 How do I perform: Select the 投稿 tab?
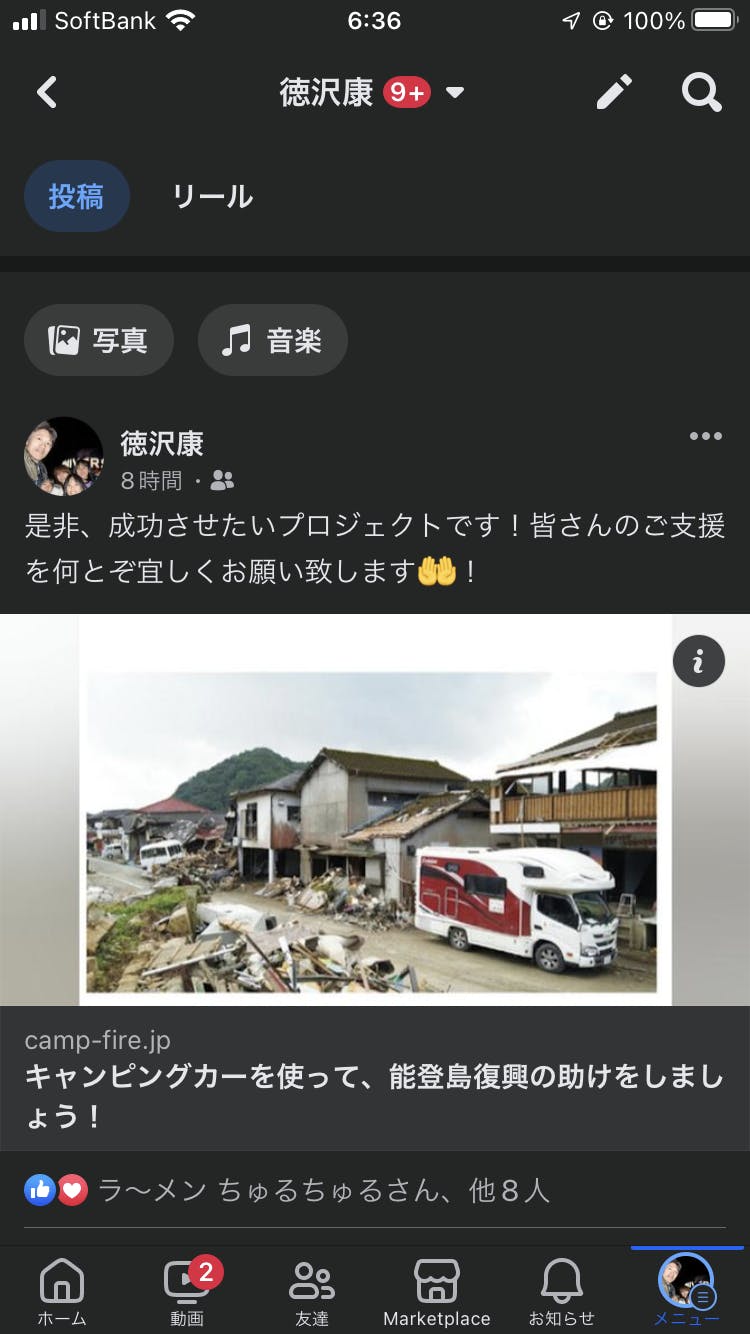(x=77, y=196)
